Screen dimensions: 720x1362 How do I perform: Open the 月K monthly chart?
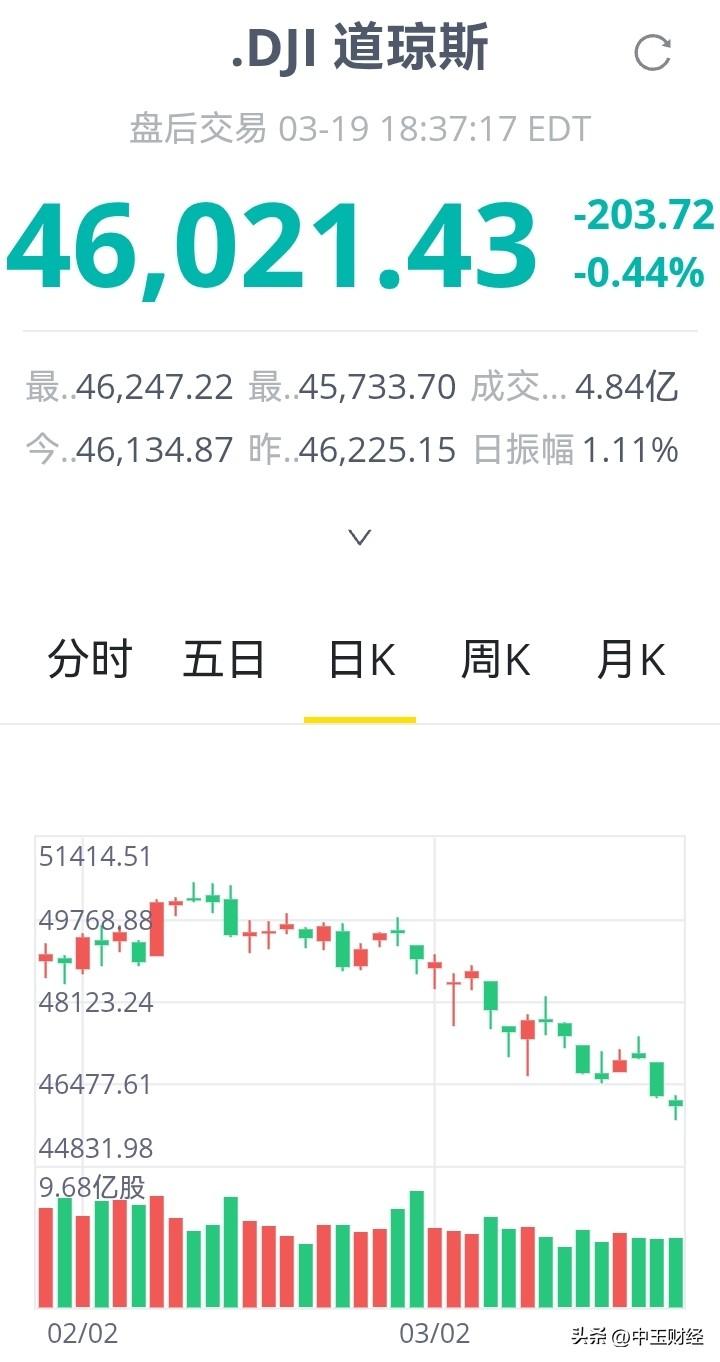coord(631,658)
